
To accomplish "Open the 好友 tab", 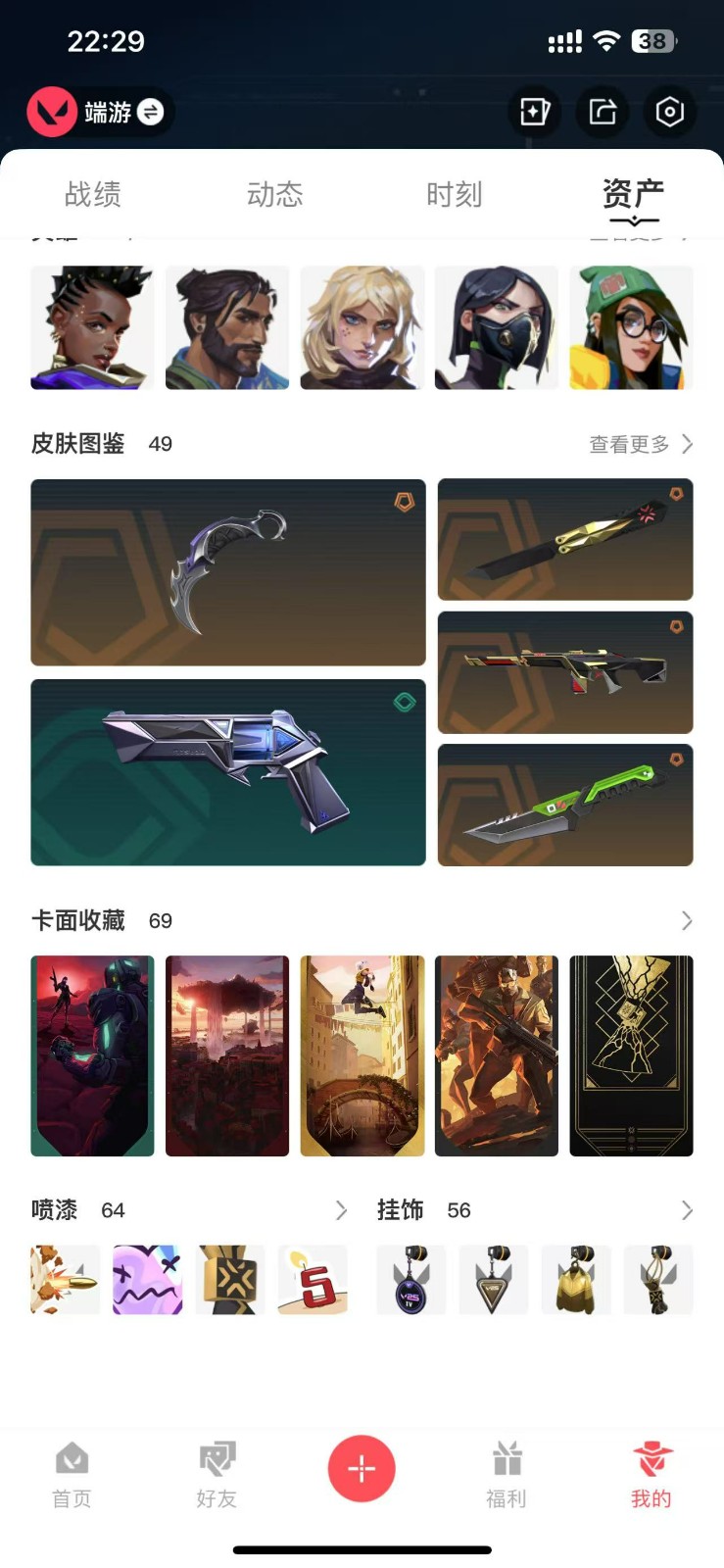I will coord(217,1473).
